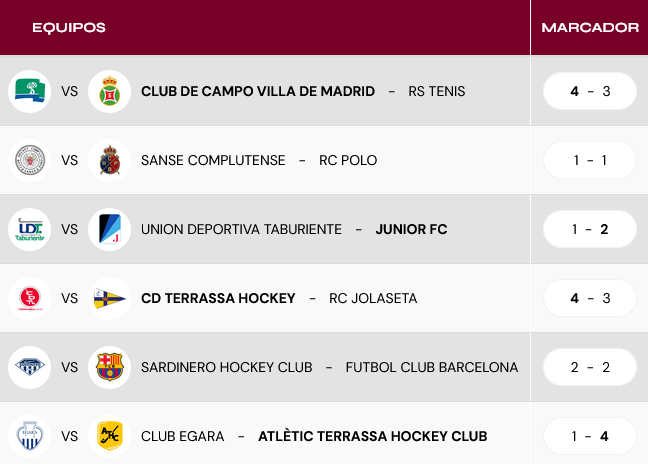
Task: Select Sardinero Hockey Club vs Futbol Club Barcelona
Action: tap(329, 367)
